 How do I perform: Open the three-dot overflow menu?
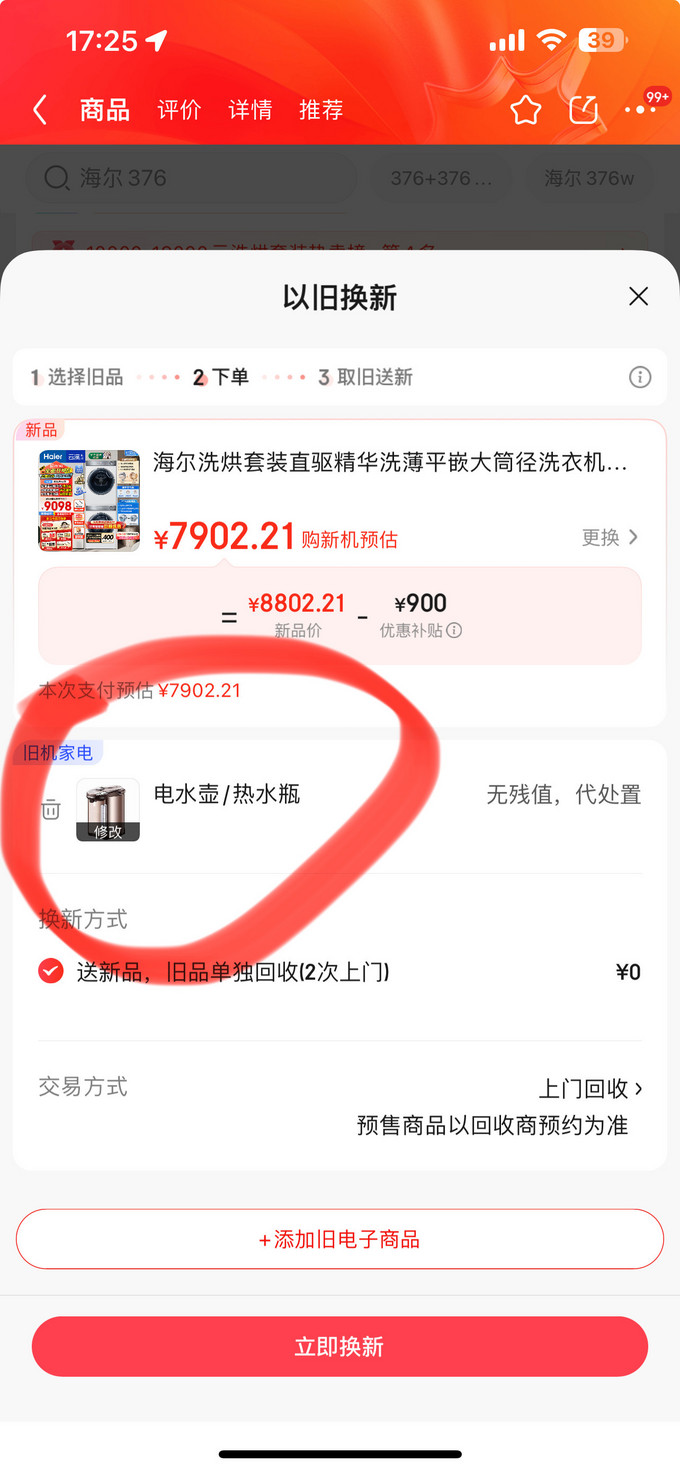[640, 110]
